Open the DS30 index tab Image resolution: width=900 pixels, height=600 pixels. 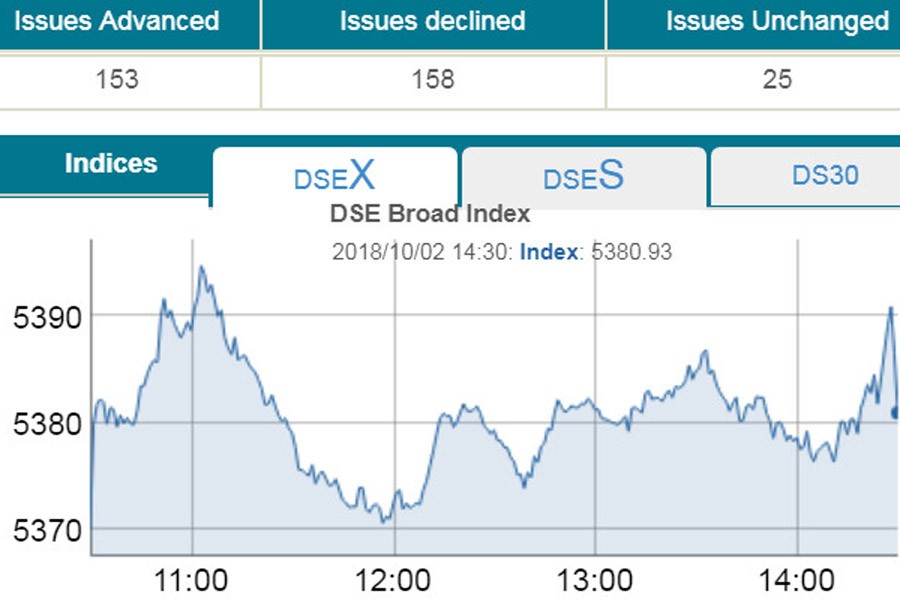click(824, 176)
